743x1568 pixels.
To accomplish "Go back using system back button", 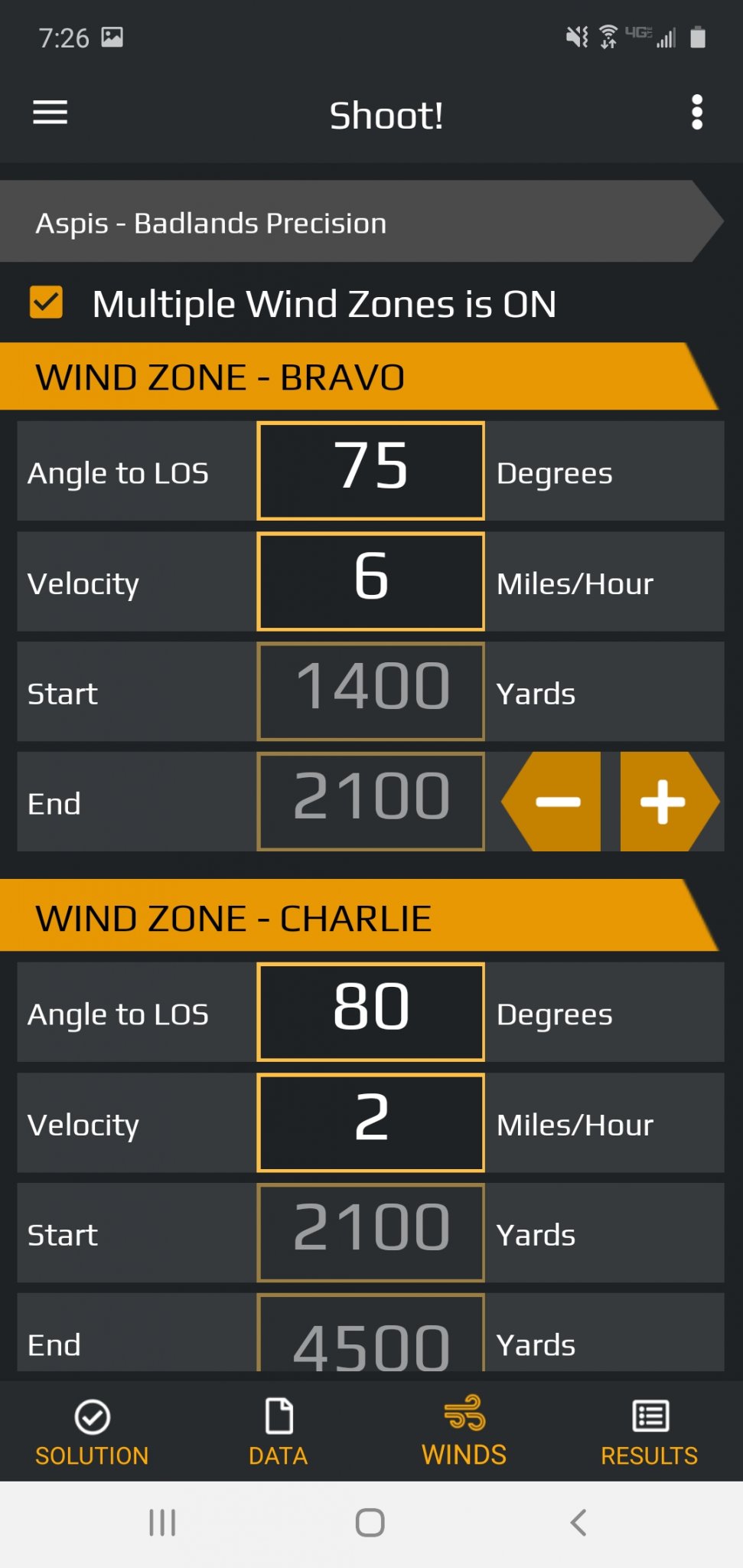I will click(x=578, y=1523).
